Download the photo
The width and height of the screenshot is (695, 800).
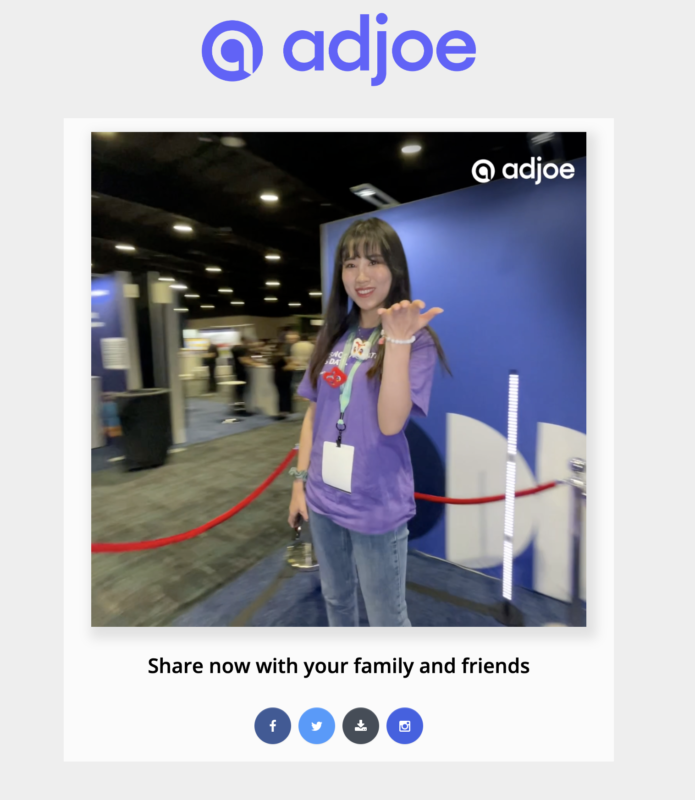360,726
